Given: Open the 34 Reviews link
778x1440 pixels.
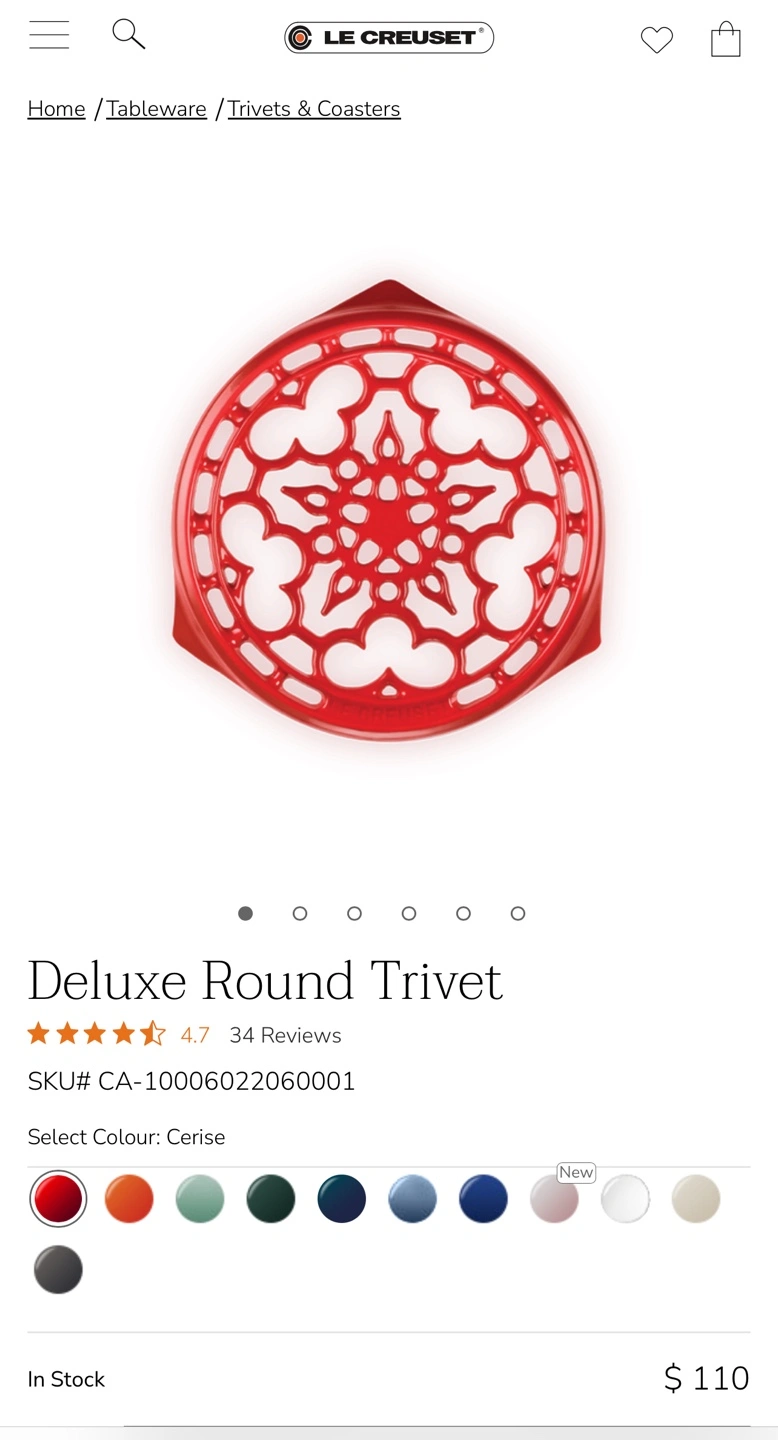Looking at the screenshot, I should [x=285, y=1035].
